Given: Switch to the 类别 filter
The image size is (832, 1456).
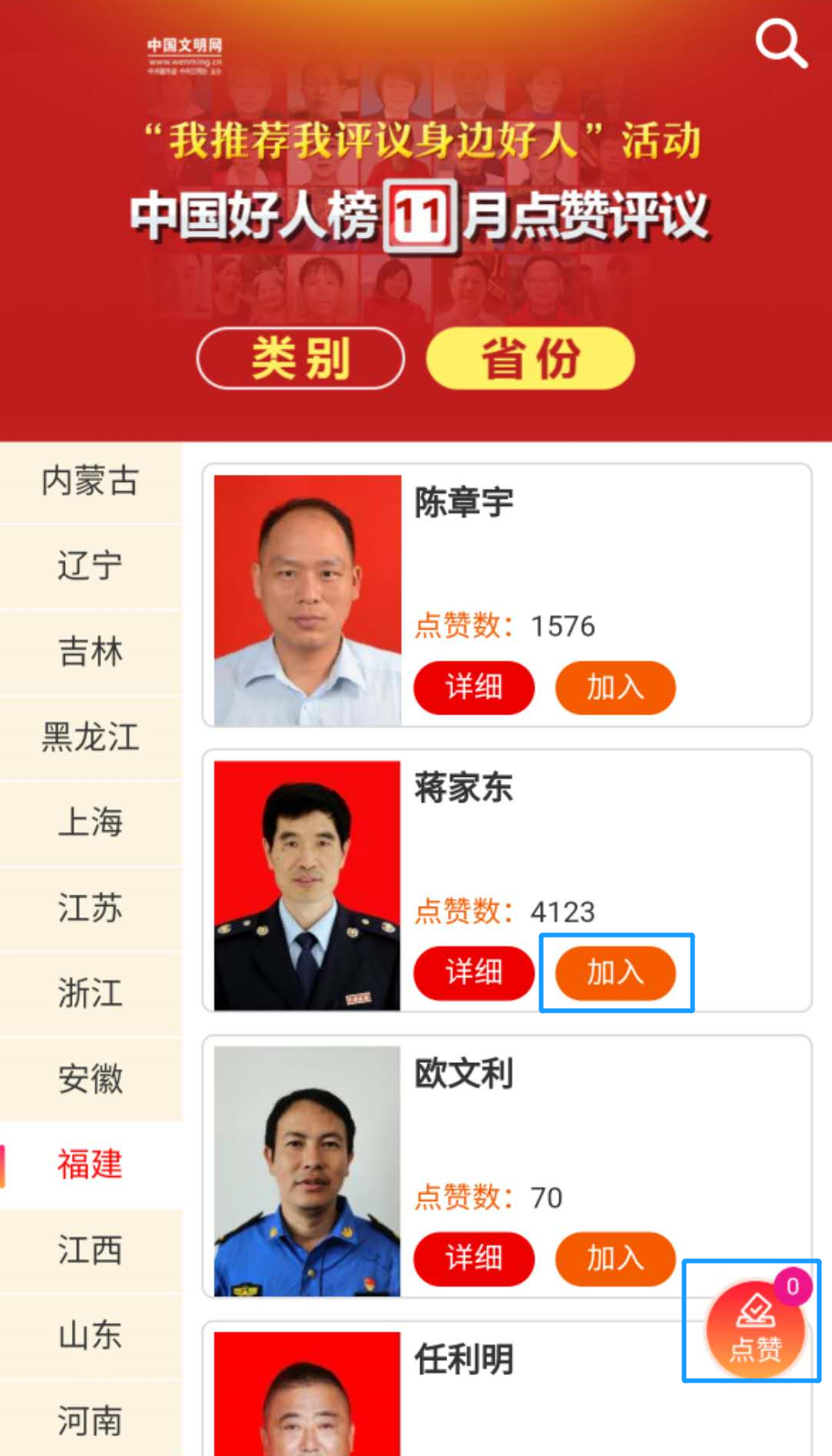Looking at the screenshot, I should [x=301, y=358].
